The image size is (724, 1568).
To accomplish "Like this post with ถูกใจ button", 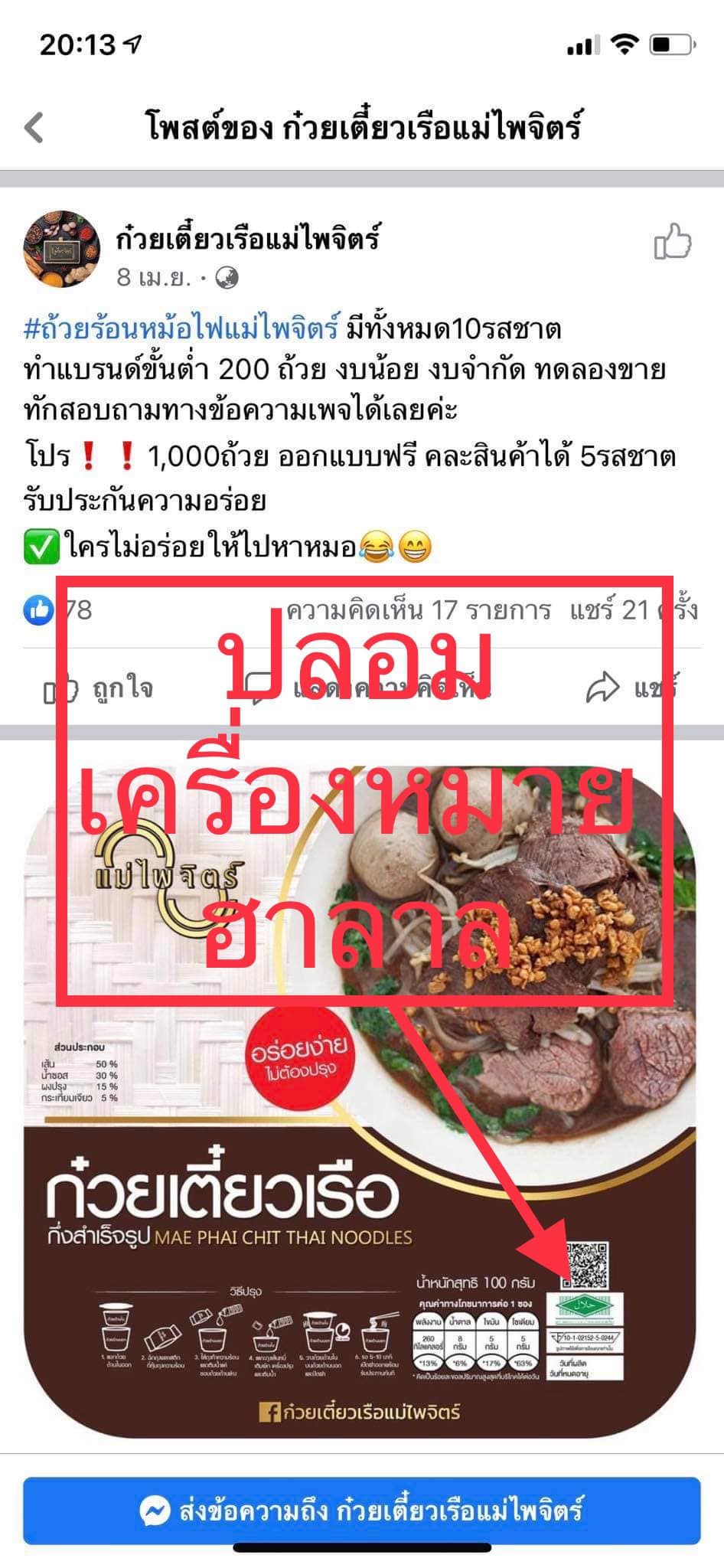I will (x=99, y=688).
